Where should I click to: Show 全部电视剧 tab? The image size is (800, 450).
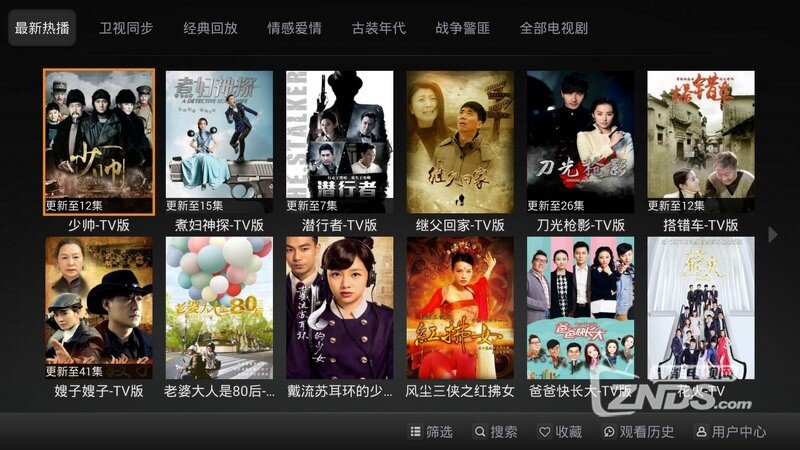554,28
